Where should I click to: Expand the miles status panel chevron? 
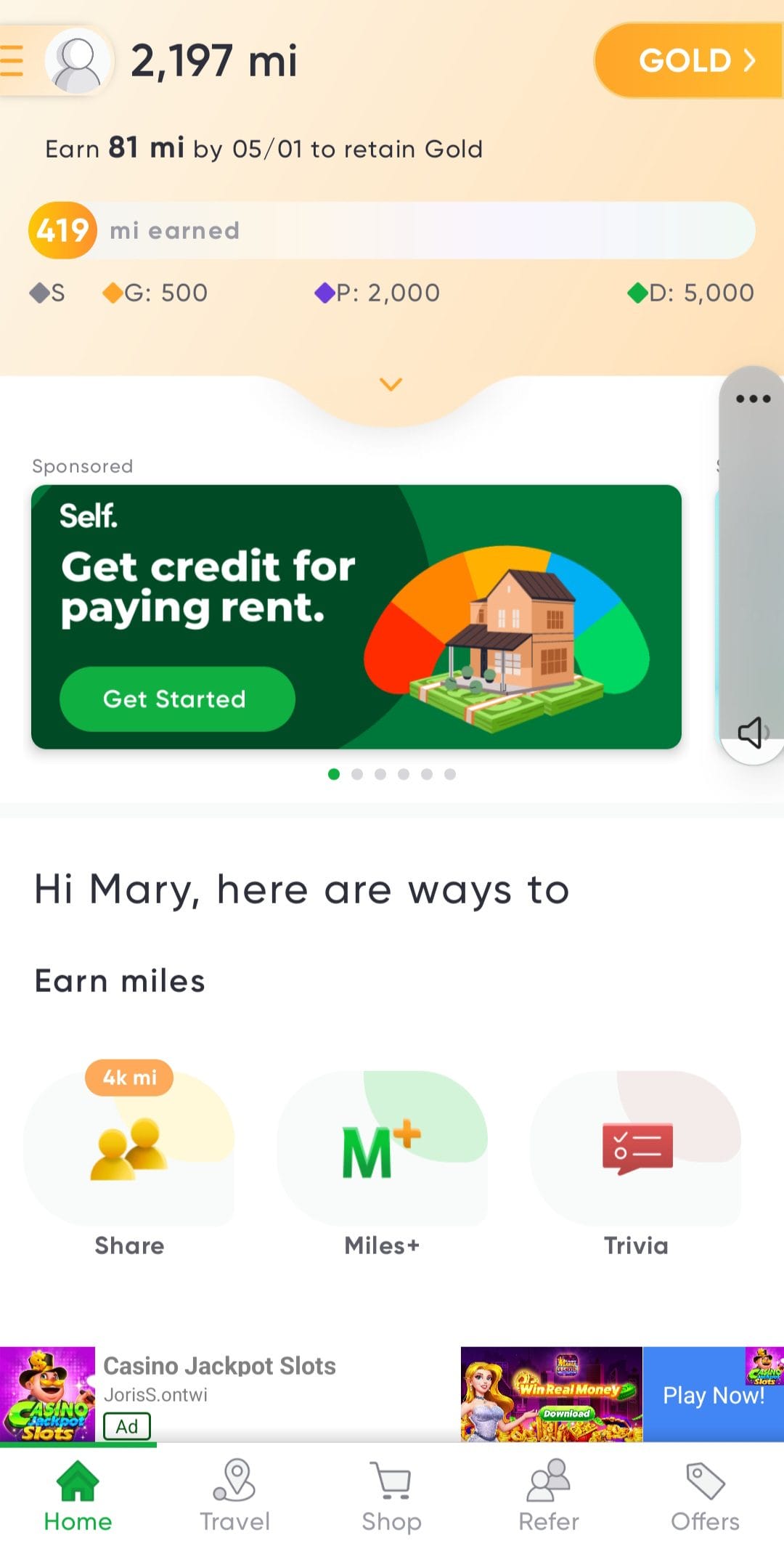391,384
